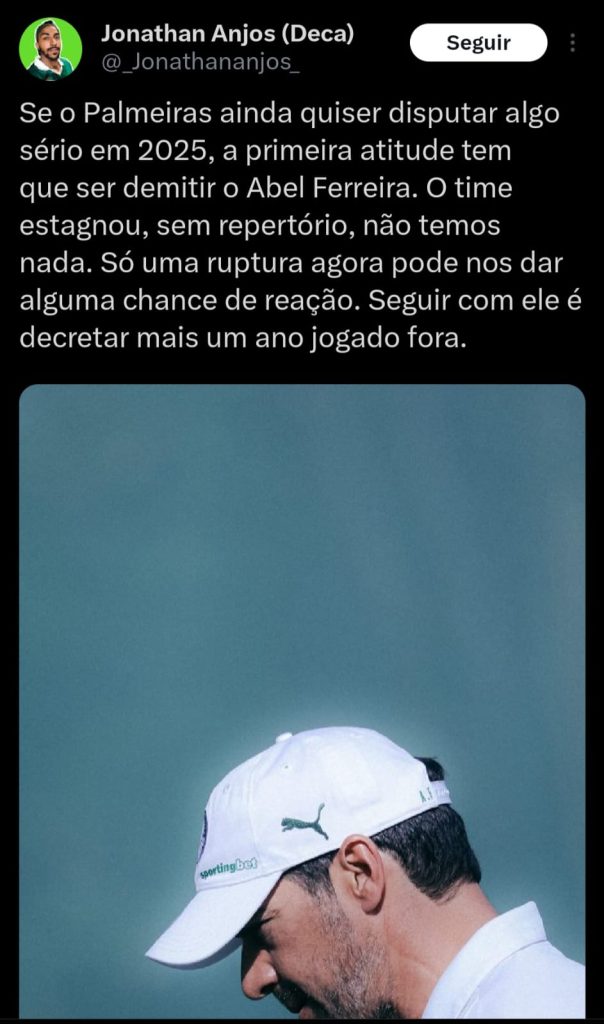Open the post overflow menu
This screenshot has height=1024, width=604.
click(x=572, y=43)
